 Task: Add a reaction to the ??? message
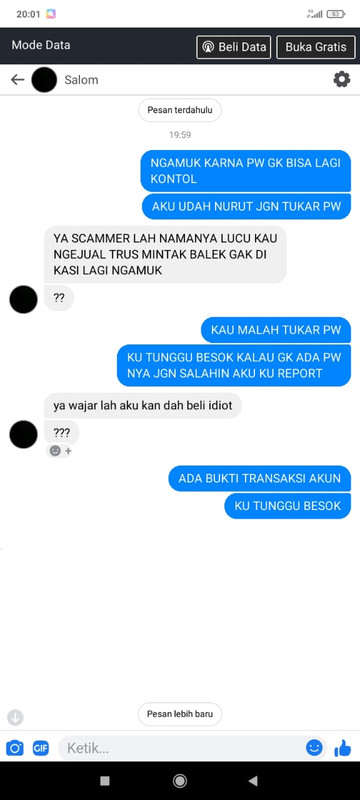coord(61,451)
